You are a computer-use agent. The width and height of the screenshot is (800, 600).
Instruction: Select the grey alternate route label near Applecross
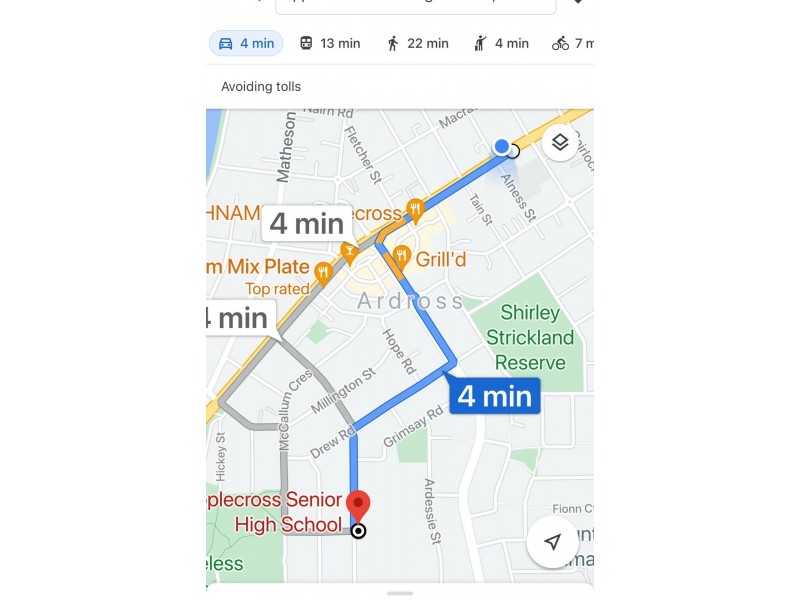[x=306, y=223]
